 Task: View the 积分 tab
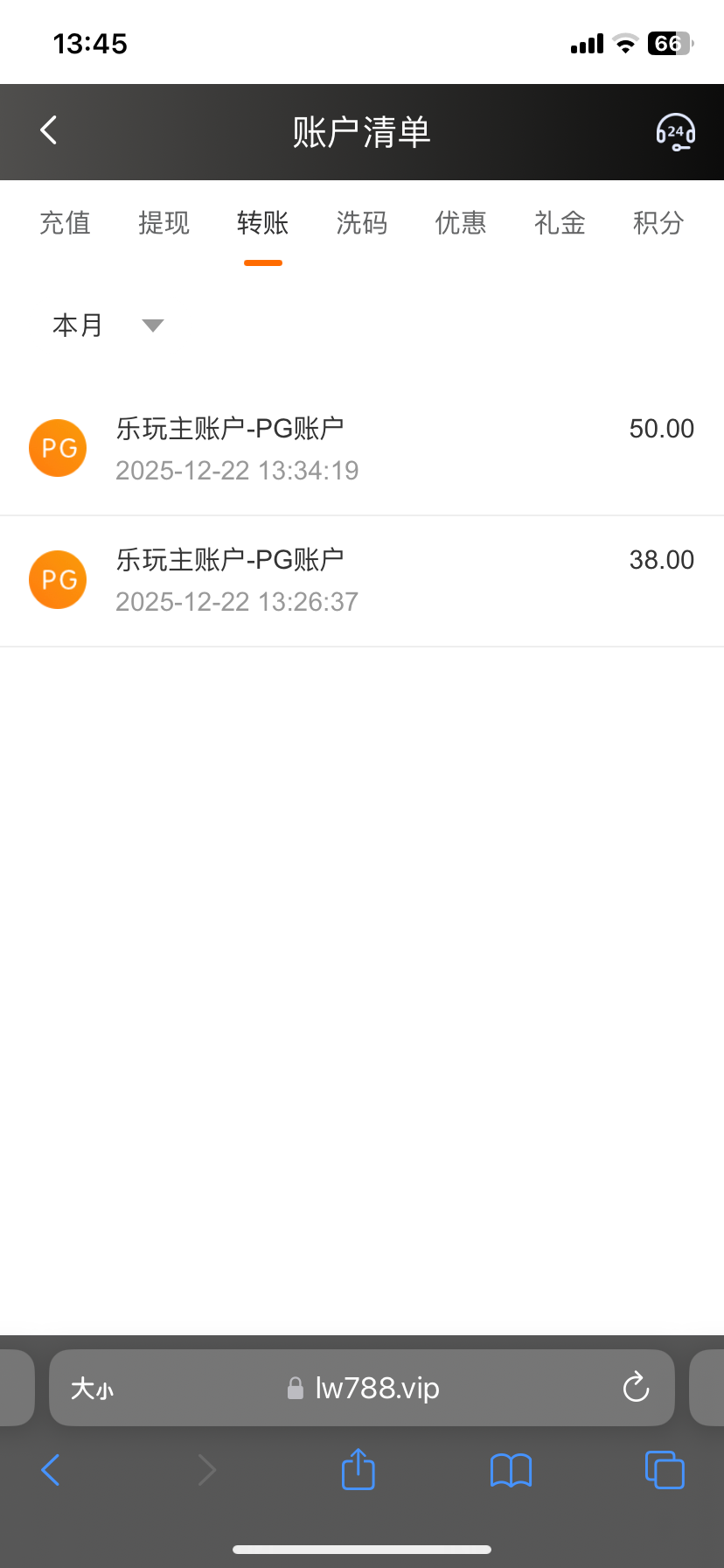click(658, 223)
